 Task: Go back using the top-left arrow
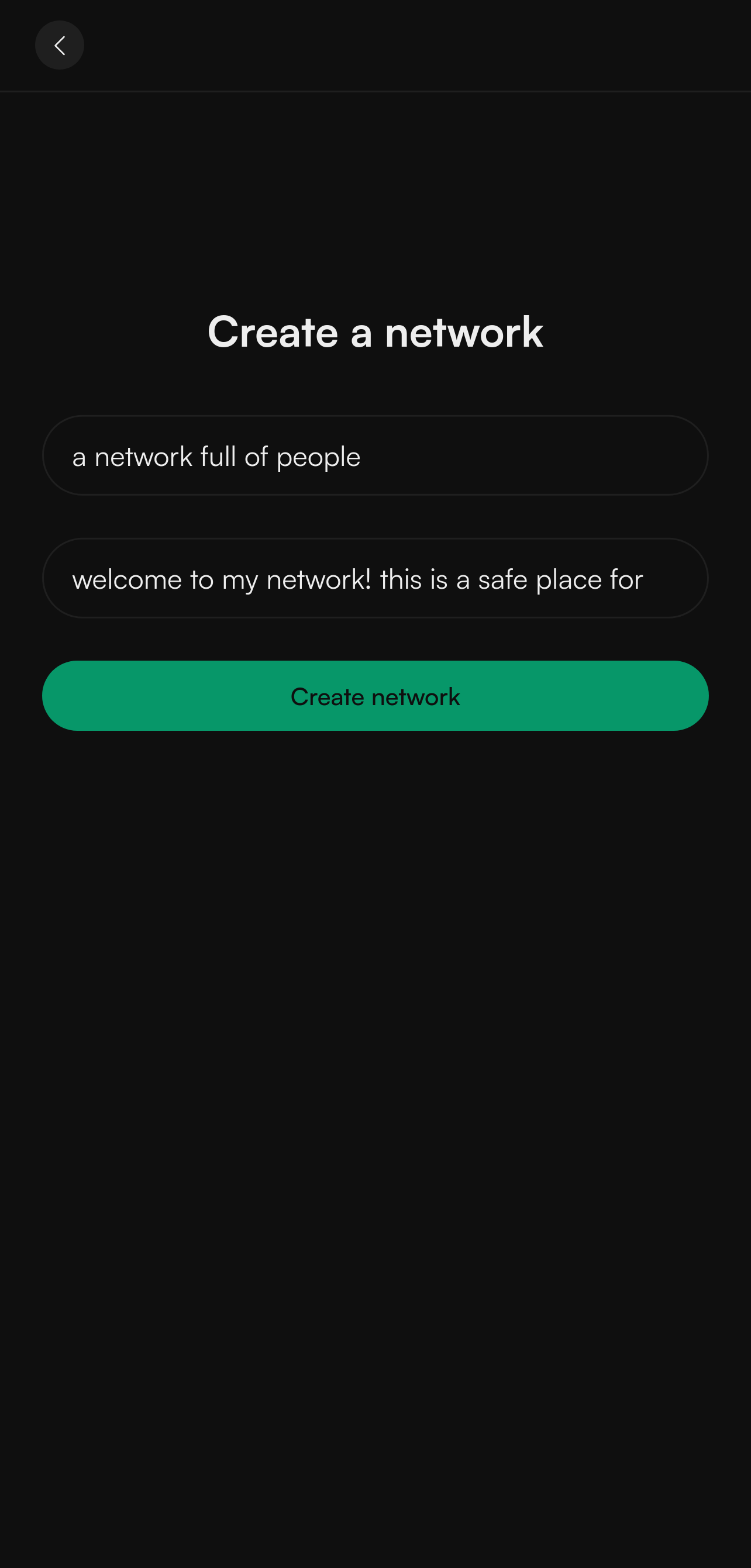pyautogui.click(x=59, y=45)
